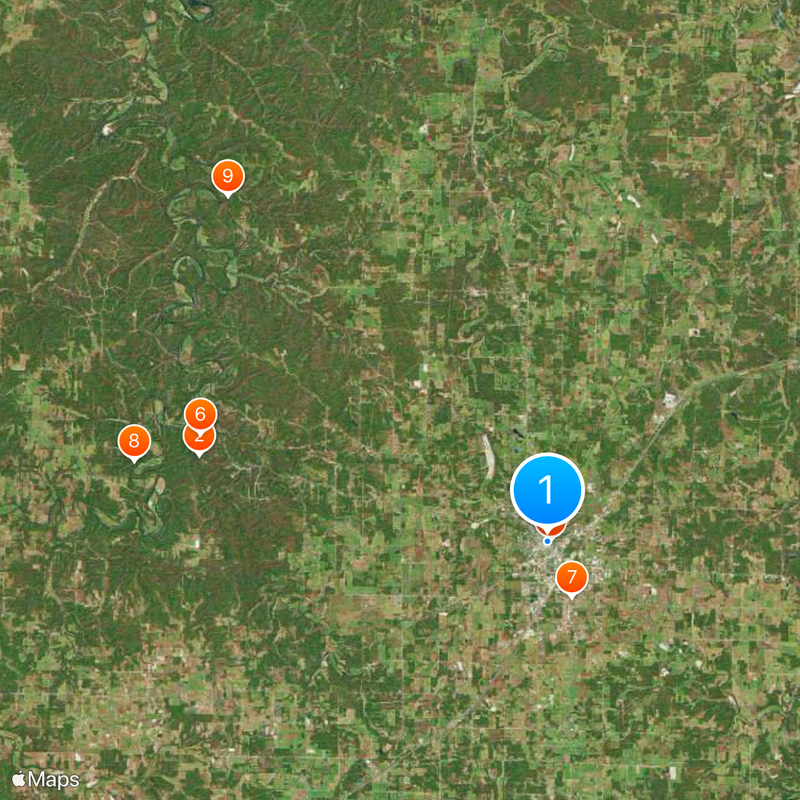Viewport: 800px width, 800px height.
Task: Select the large blue pin numbered 1
Action: pyautogui.click(x=547, y=490)
